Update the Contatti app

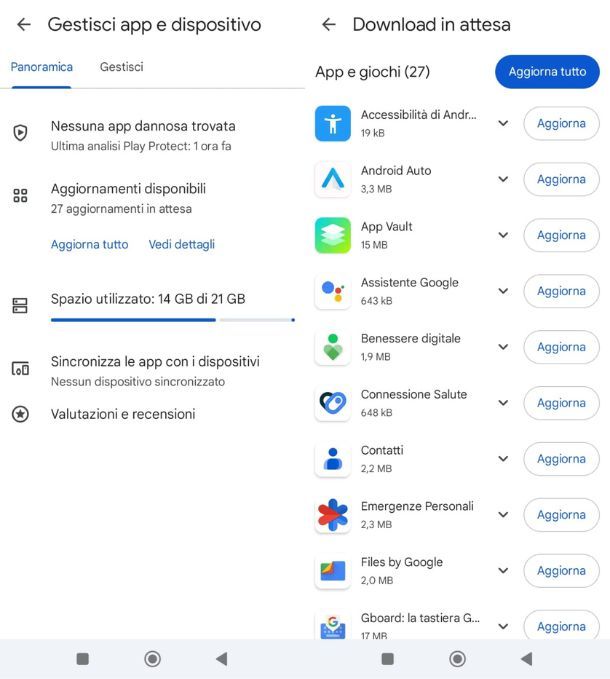coord(561,460)
